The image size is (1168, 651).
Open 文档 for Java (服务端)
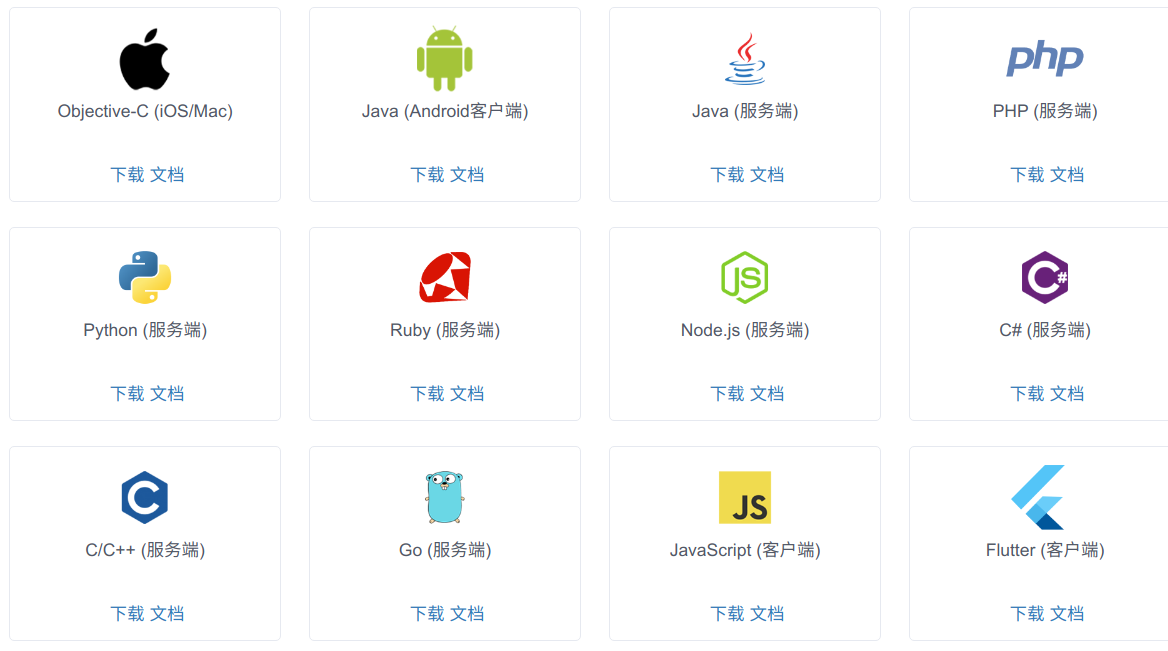[x=767, y=175]
